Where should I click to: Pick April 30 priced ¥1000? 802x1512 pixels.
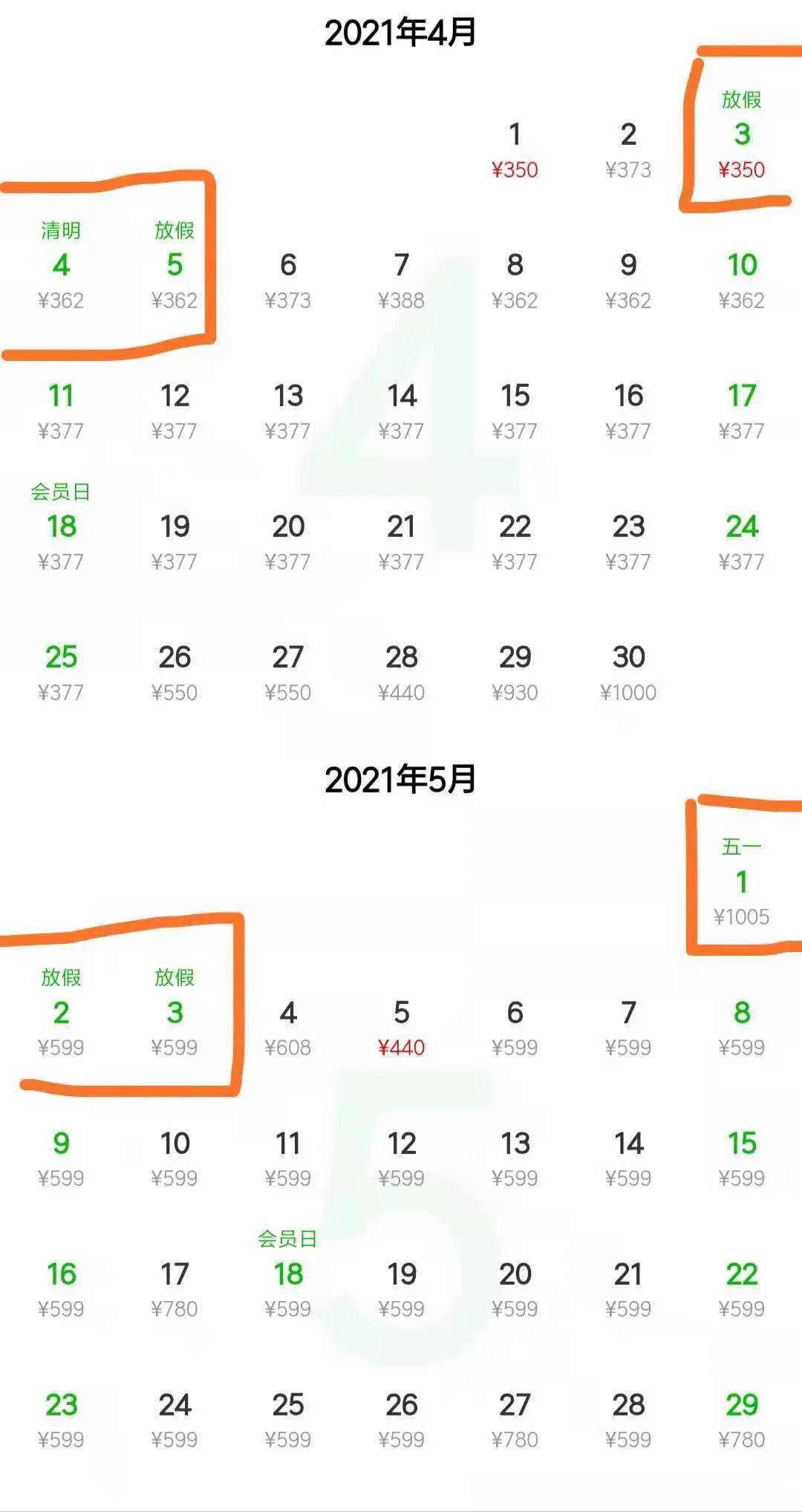pos(628,674)
